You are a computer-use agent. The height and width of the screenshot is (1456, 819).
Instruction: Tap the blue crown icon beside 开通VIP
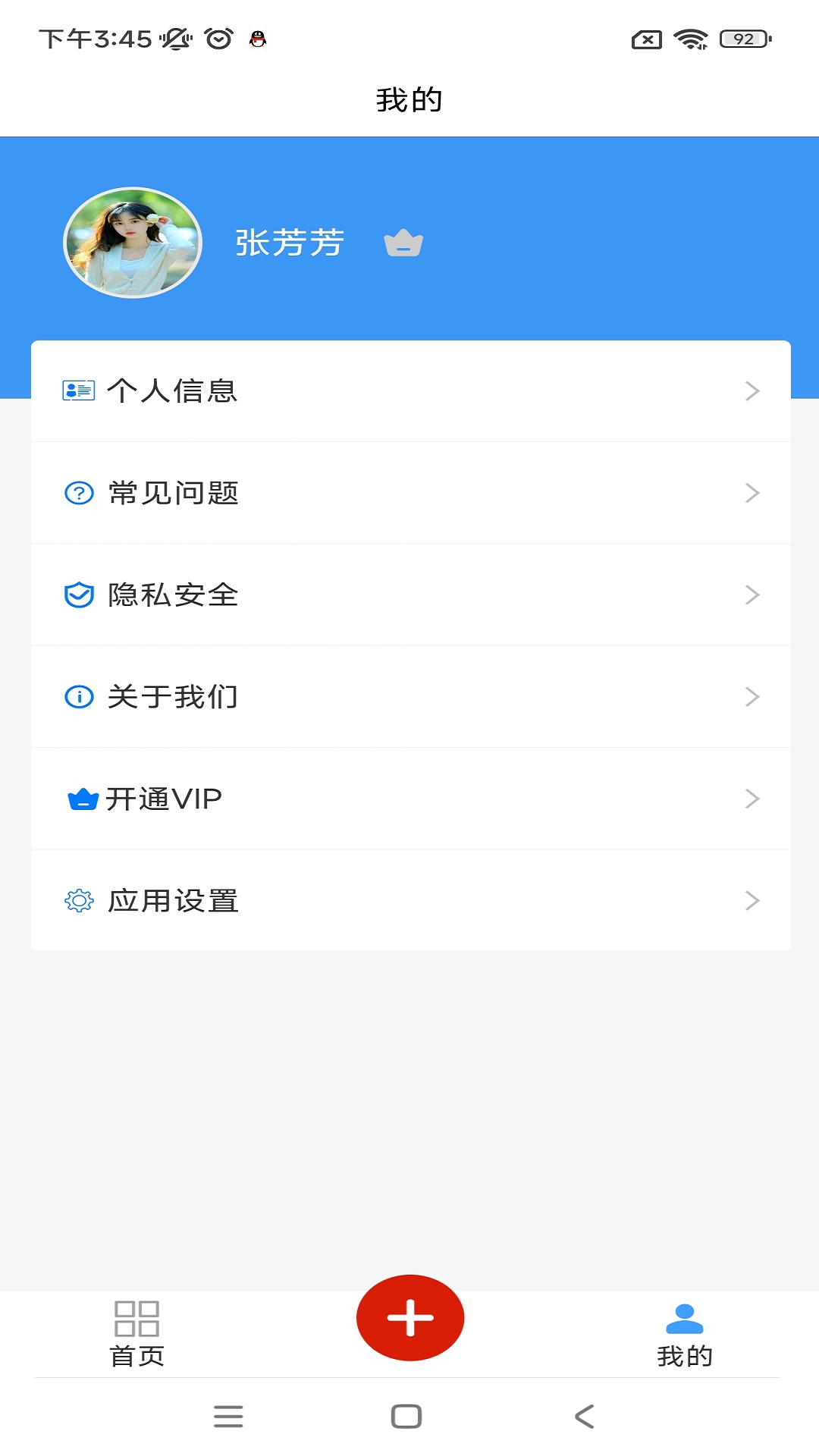[x=83, y=799]
